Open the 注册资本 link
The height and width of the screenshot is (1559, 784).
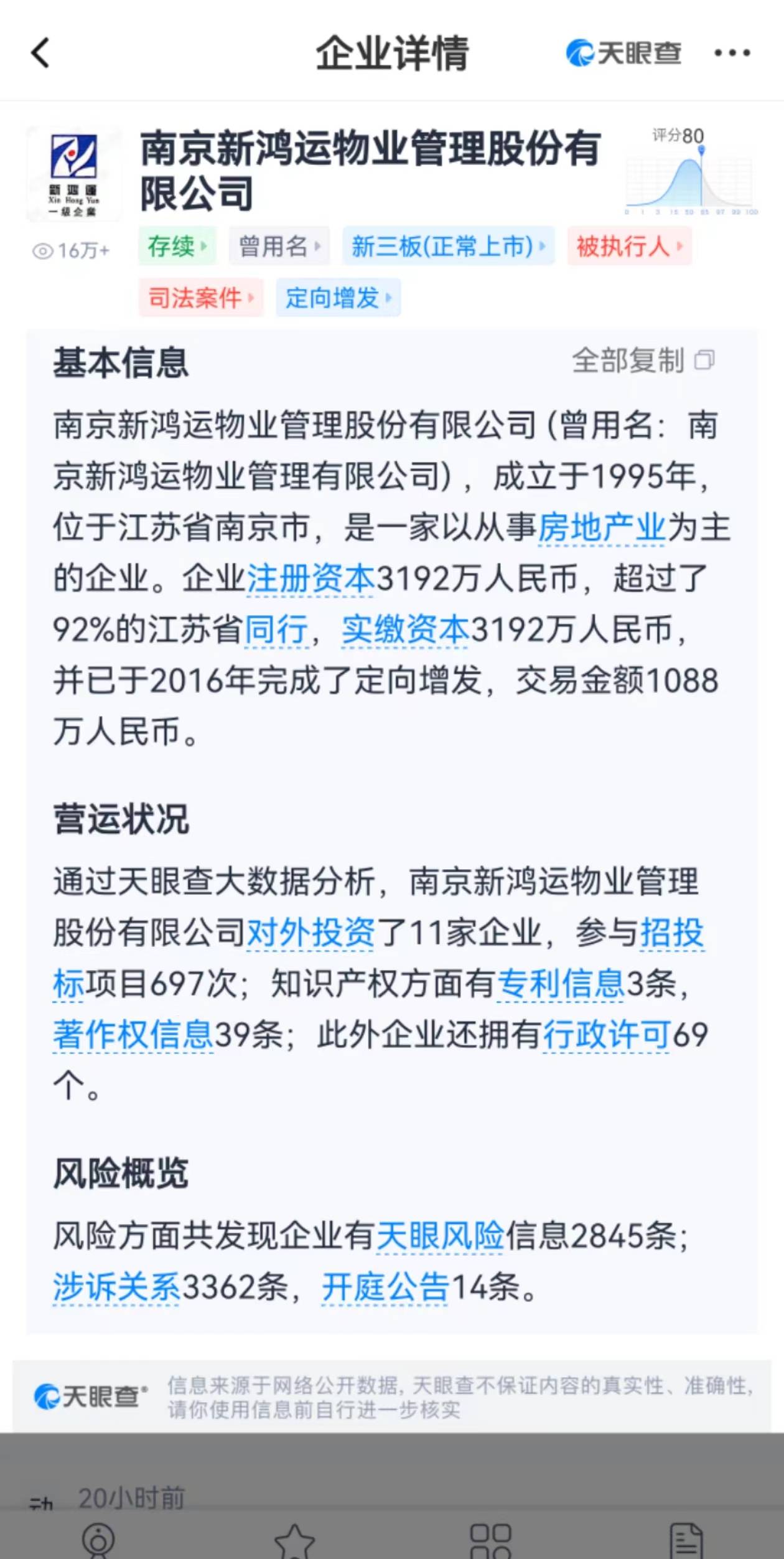click(310, 579)
